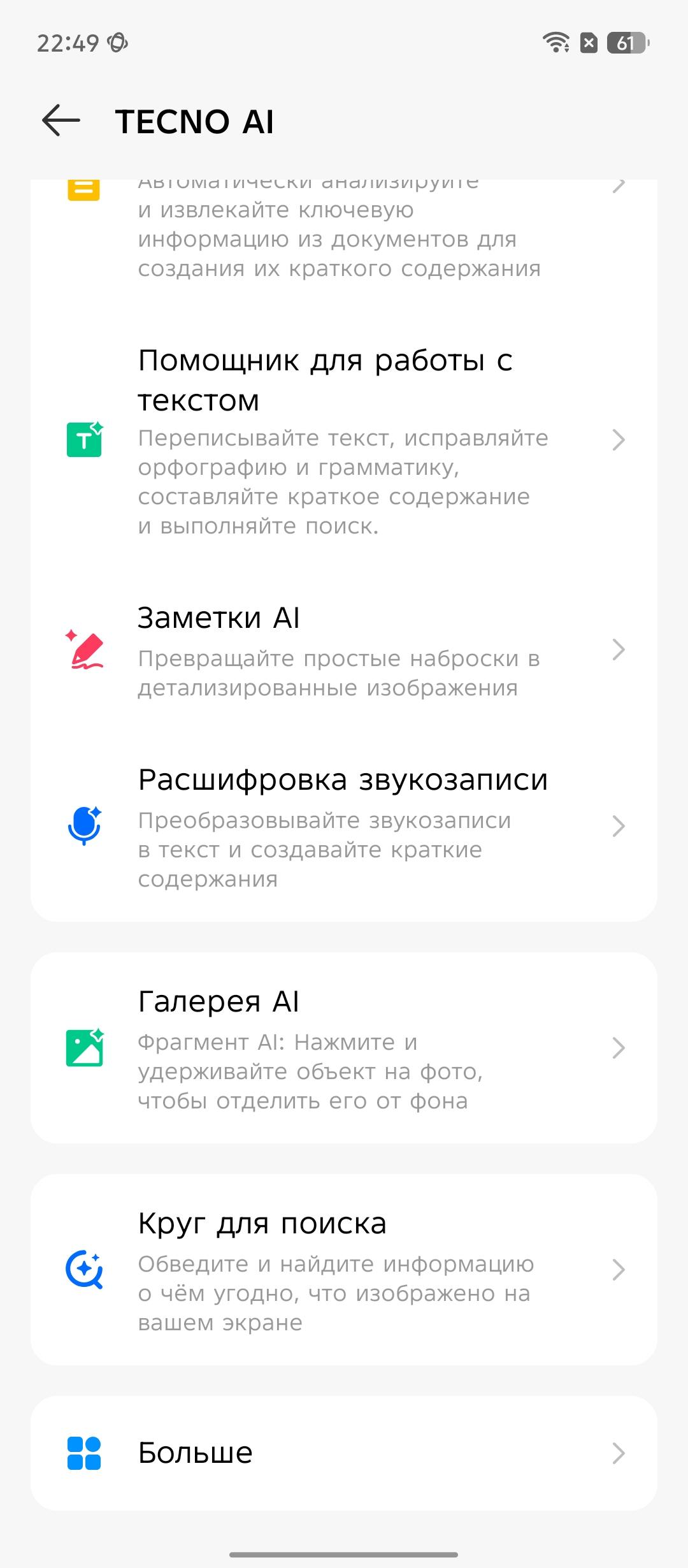Image resolution: width=688 pixels, height=1568 pixels.
Task: Open Галерея AI options
Action: [x=343, y=1048]
